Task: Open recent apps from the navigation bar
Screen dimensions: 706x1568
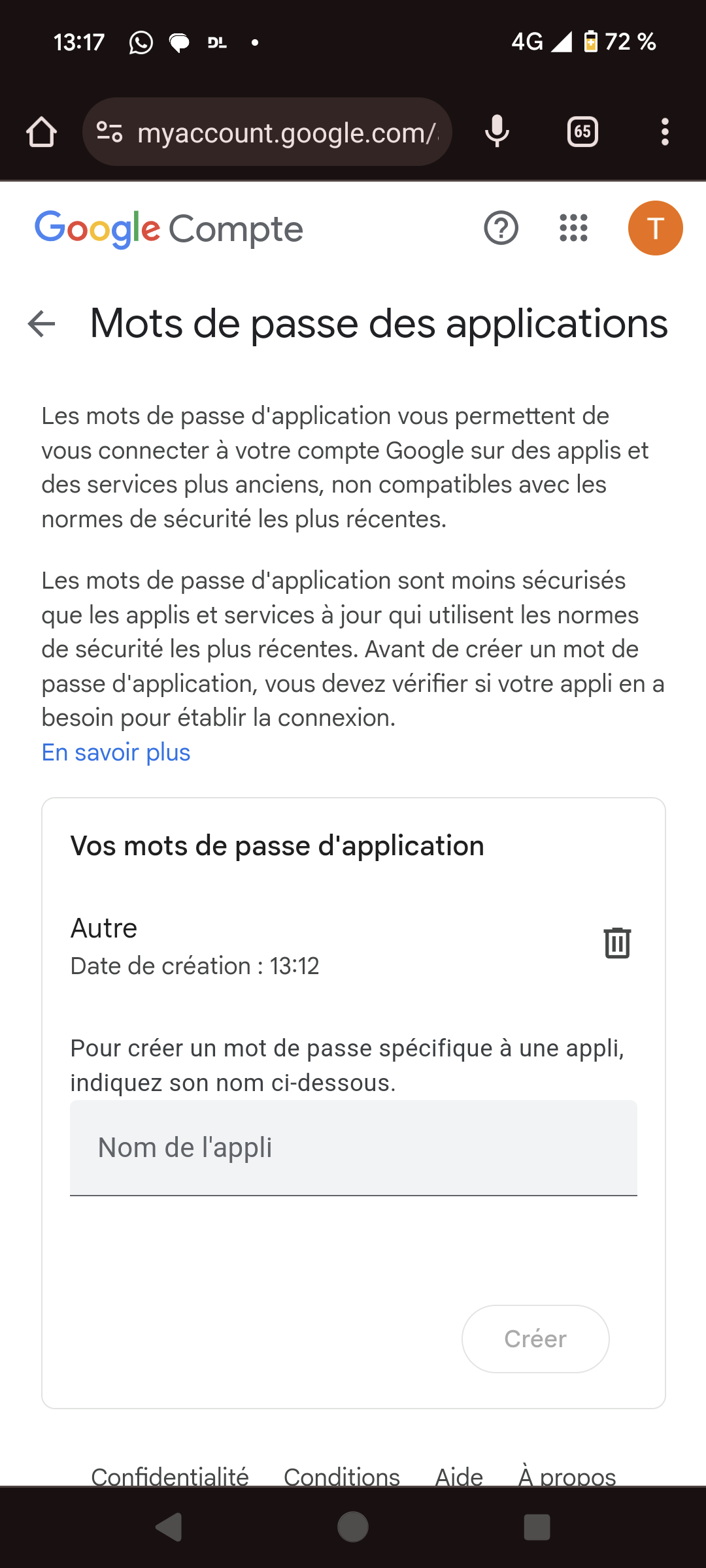Action: coord(537,1527)
